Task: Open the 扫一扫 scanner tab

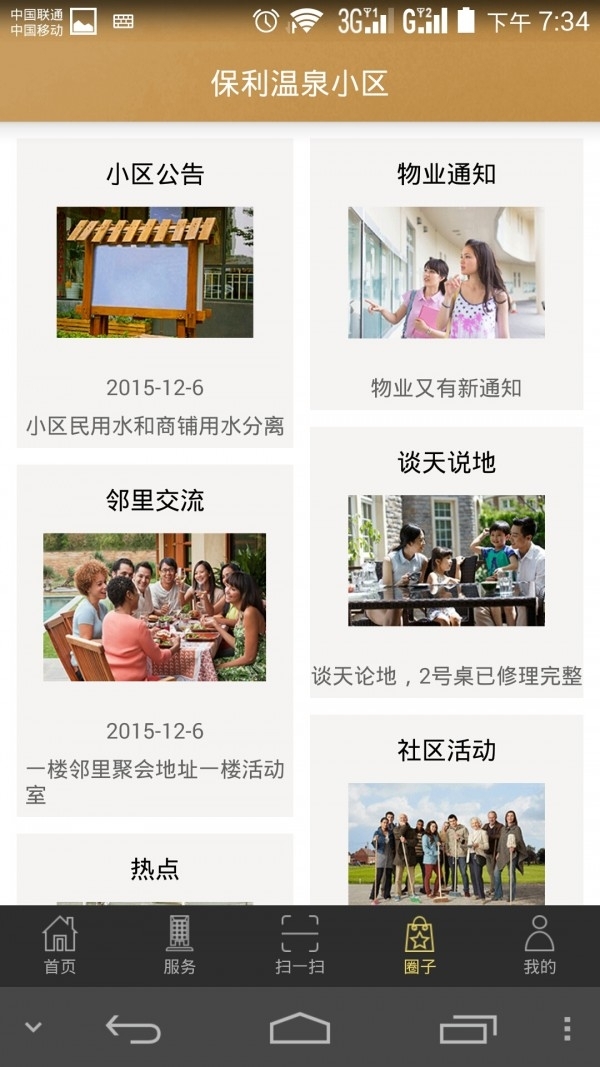Action: coord(300,945)
